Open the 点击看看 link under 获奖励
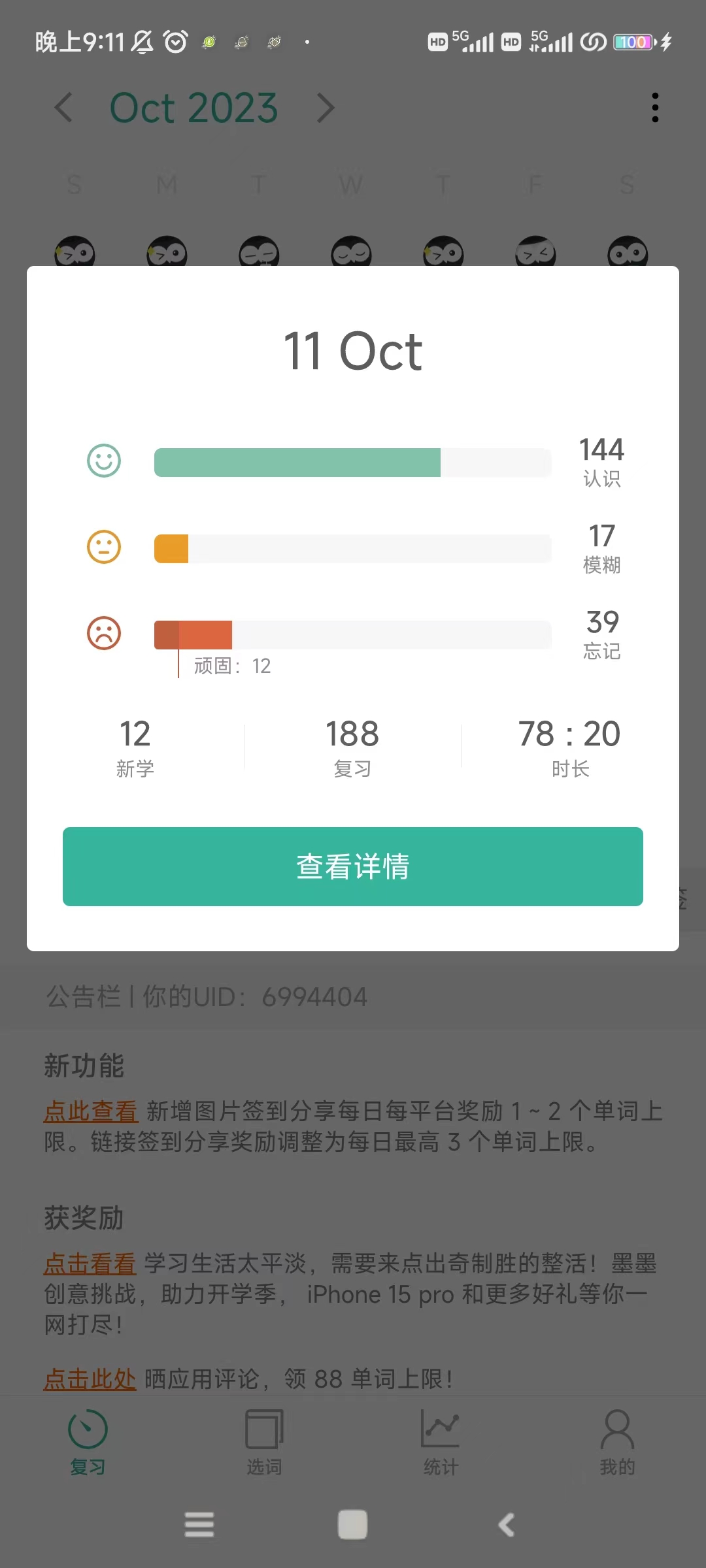This screenshot has width=706, height=1568. 90,1263
